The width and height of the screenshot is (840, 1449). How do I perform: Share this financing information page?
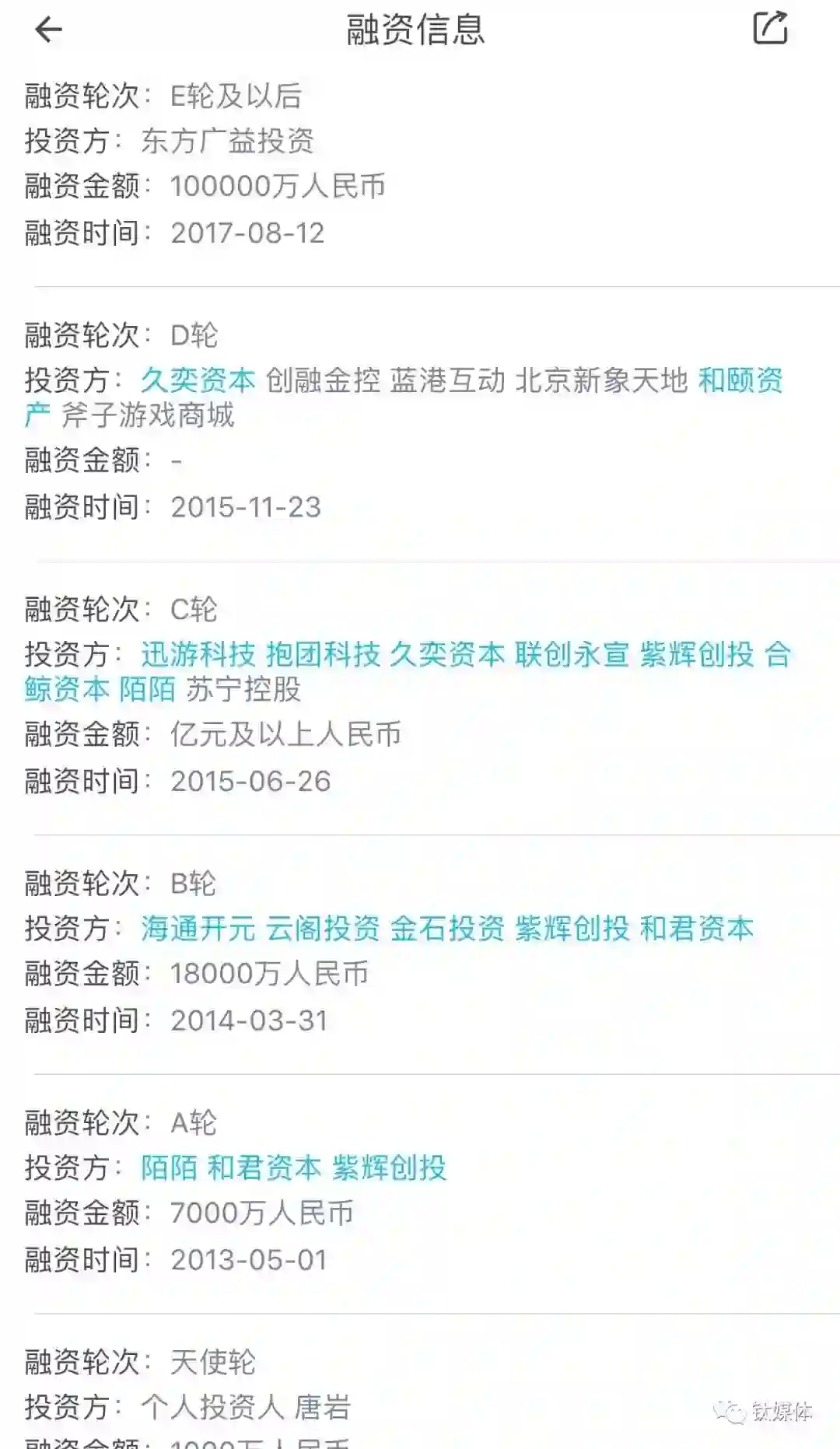coord(770,29)
